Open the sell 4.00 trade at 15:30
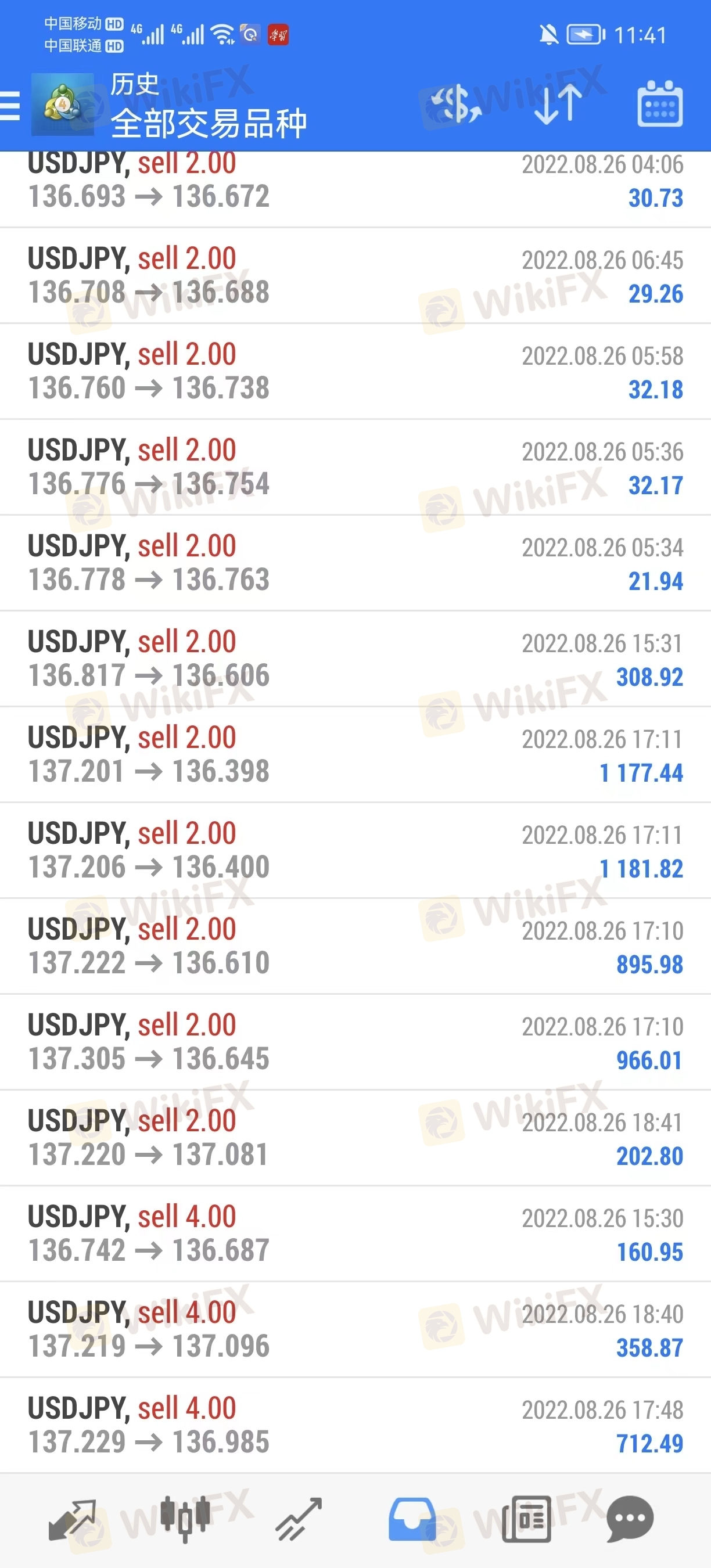The height and width of the screenshot is (1568, 711). point(355,1234)
